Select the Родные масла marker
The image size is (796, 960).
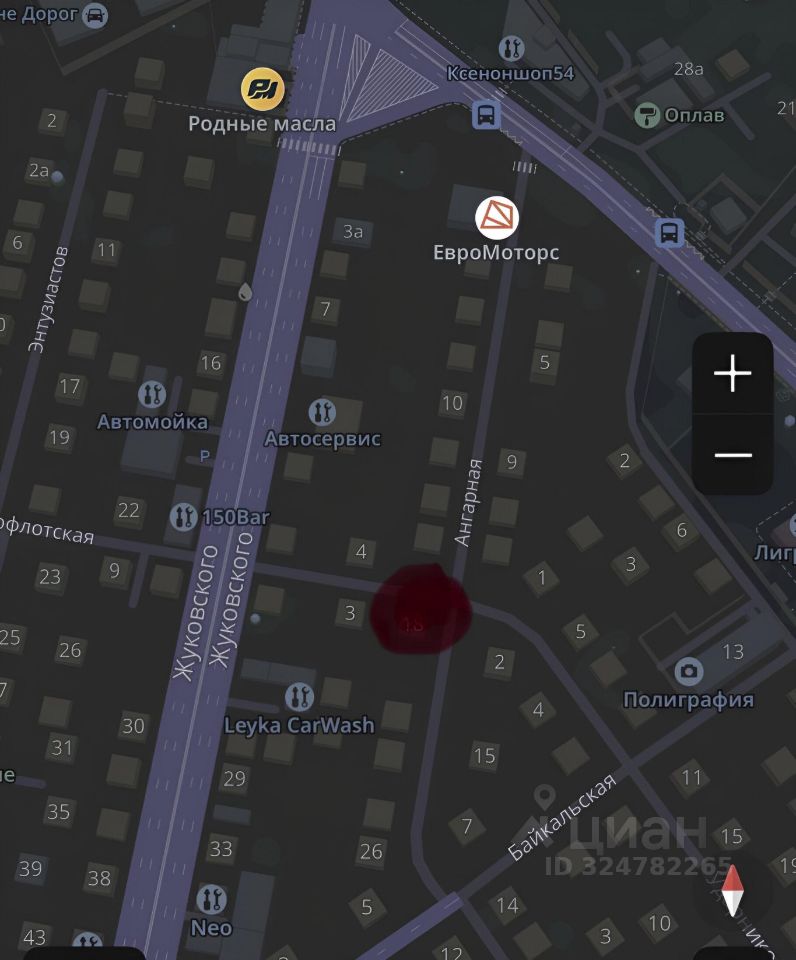click(263, 90)
